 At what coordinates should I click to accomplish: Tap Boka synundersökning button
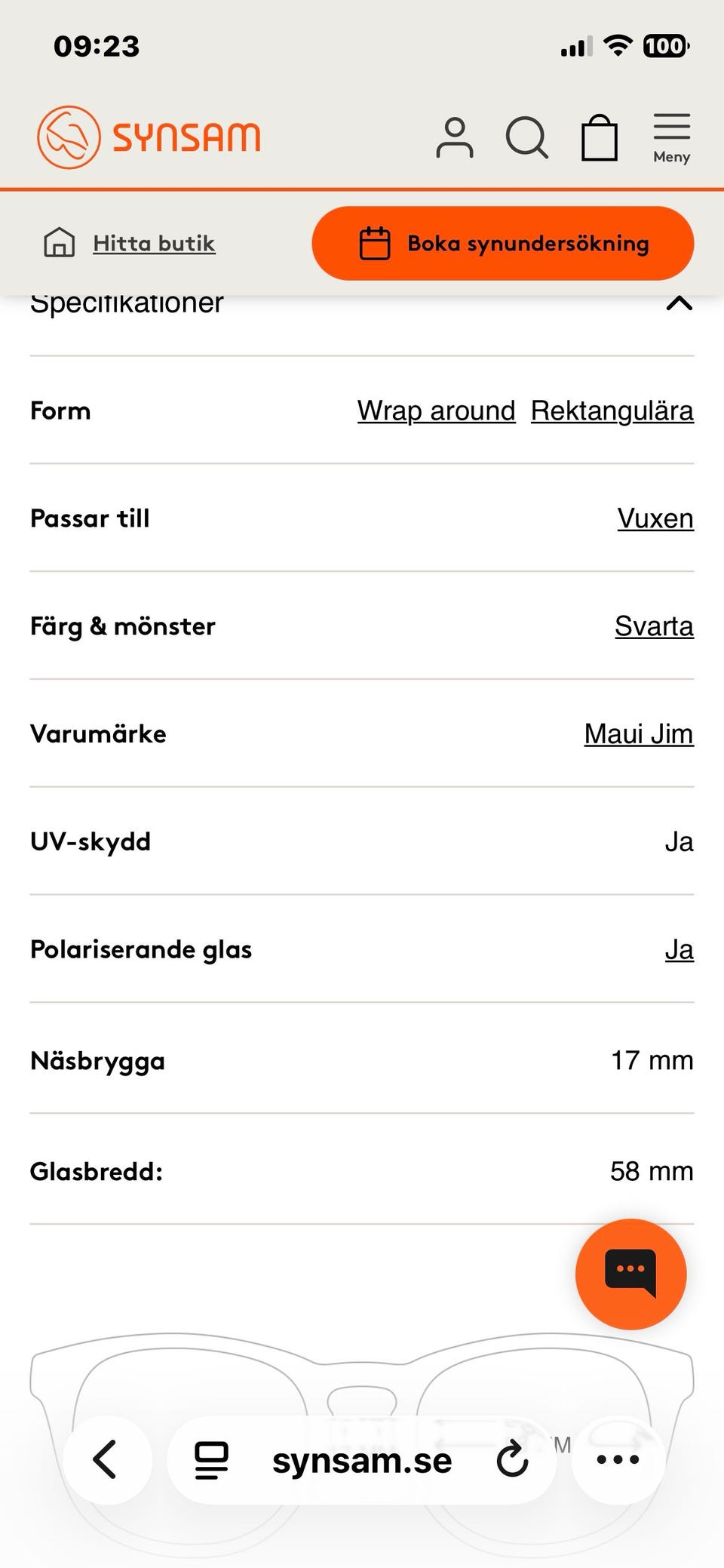coord(503,244)
